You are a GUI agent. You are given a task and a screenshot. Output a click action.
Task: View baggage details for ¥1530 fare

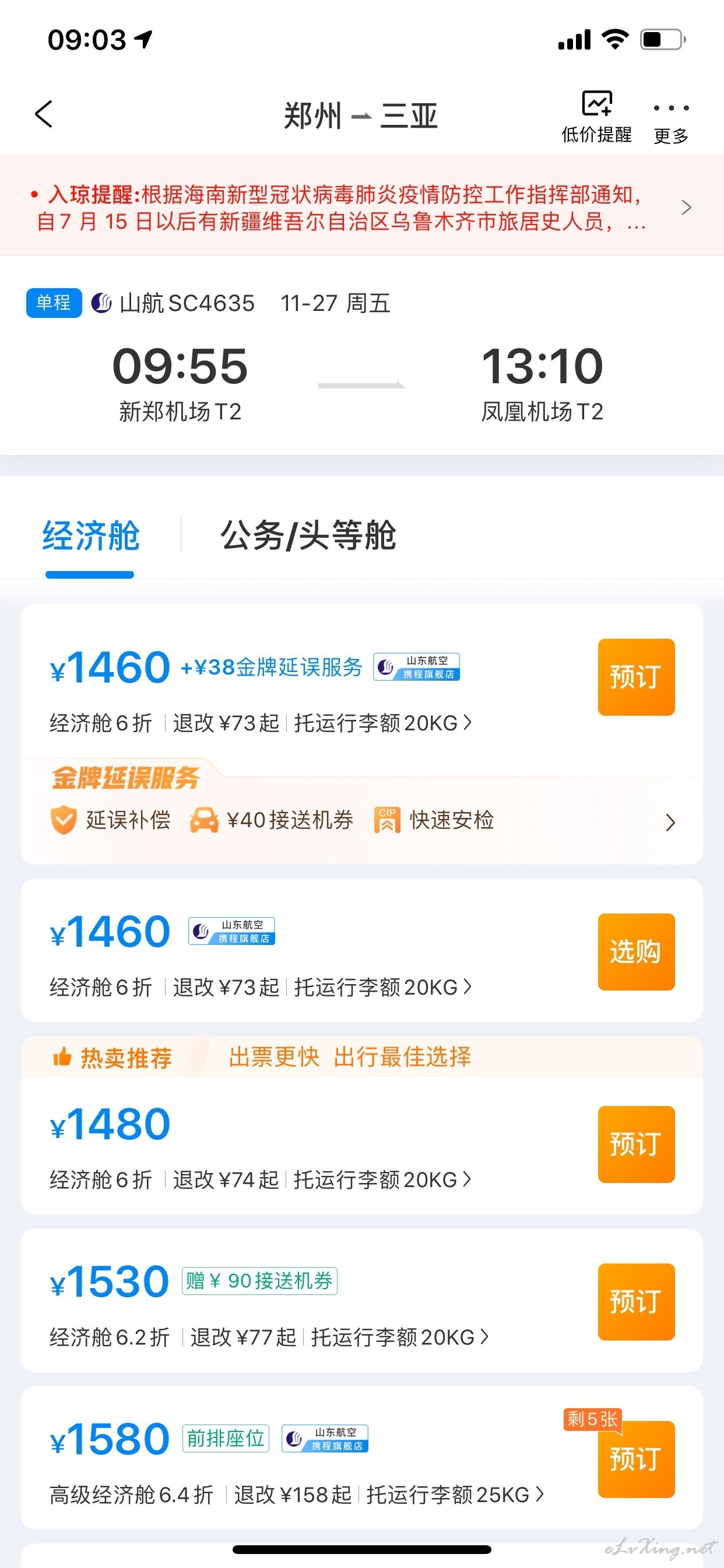(x=400, y=1338)
